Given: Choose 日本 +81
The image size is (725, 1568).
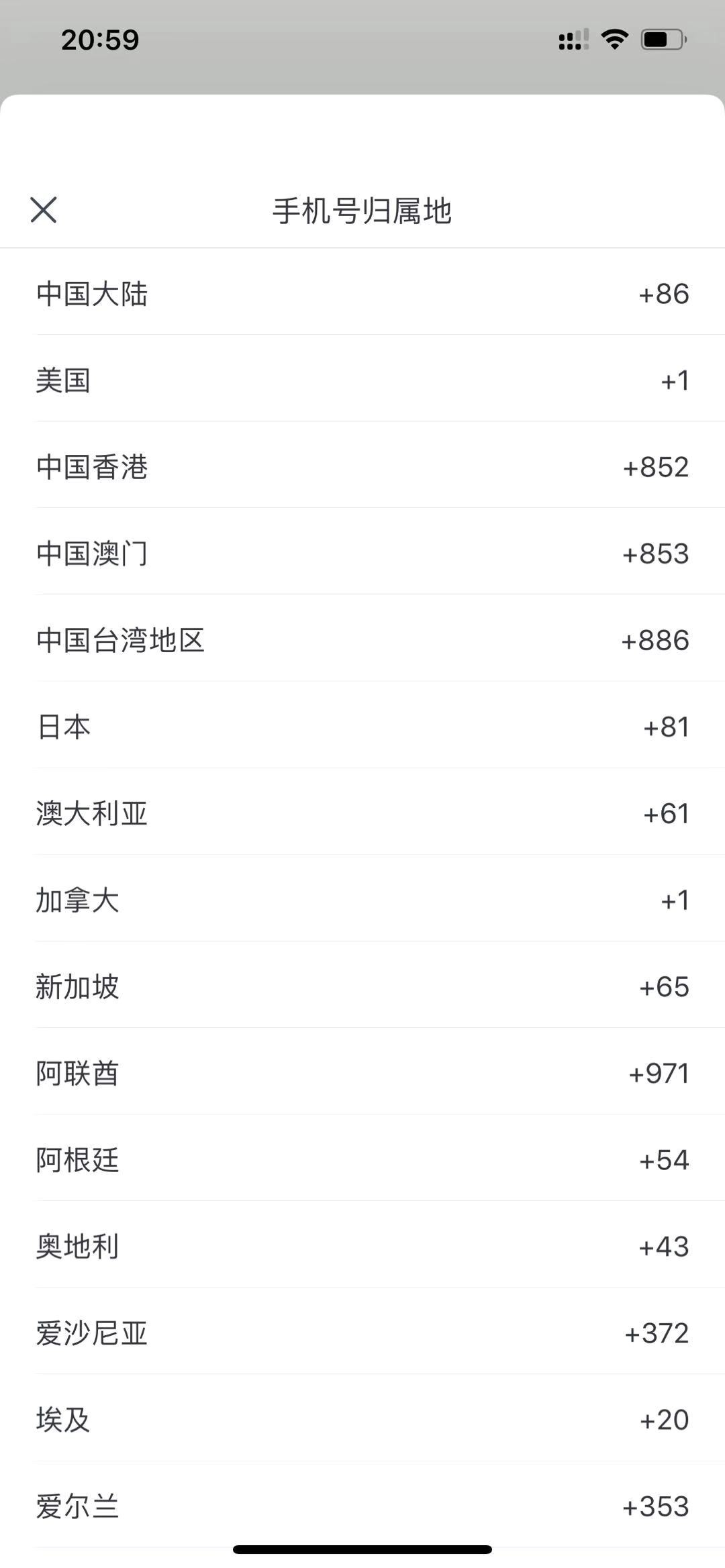Looking at the screenshot, I should pos(362,726).
